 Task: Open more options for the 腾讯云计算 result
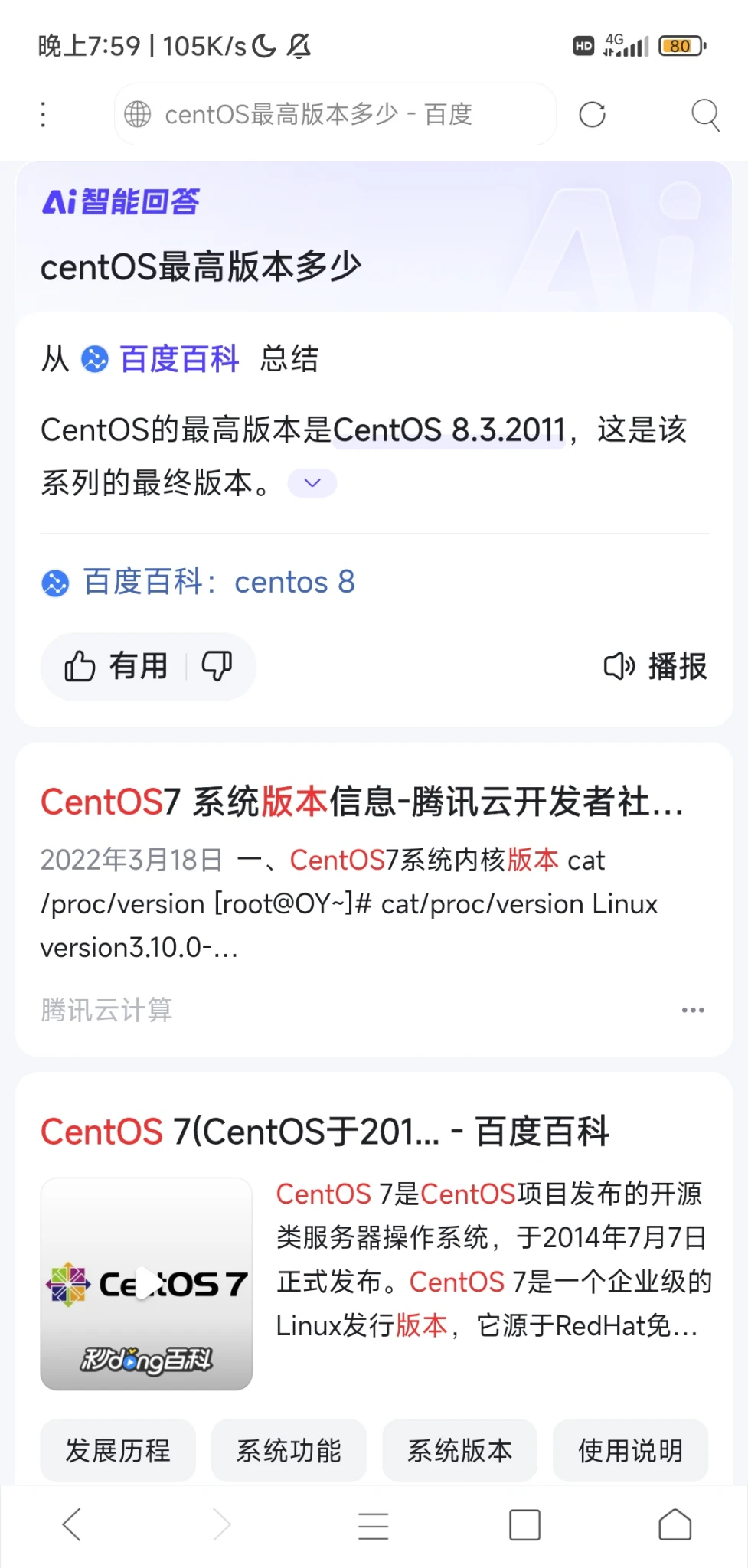point(692,1011)
